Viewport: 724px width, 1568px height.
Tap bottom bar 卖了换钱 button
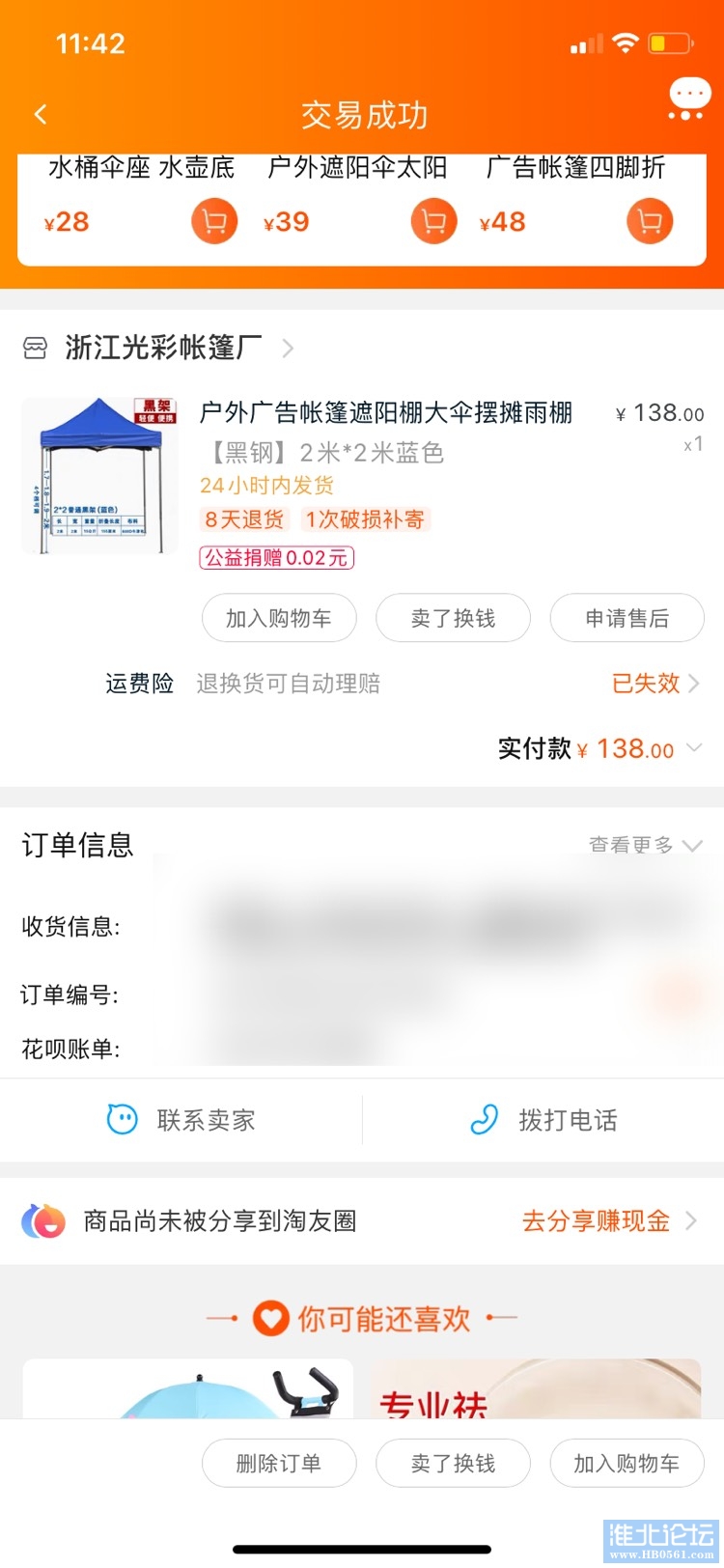point(453,1463)
